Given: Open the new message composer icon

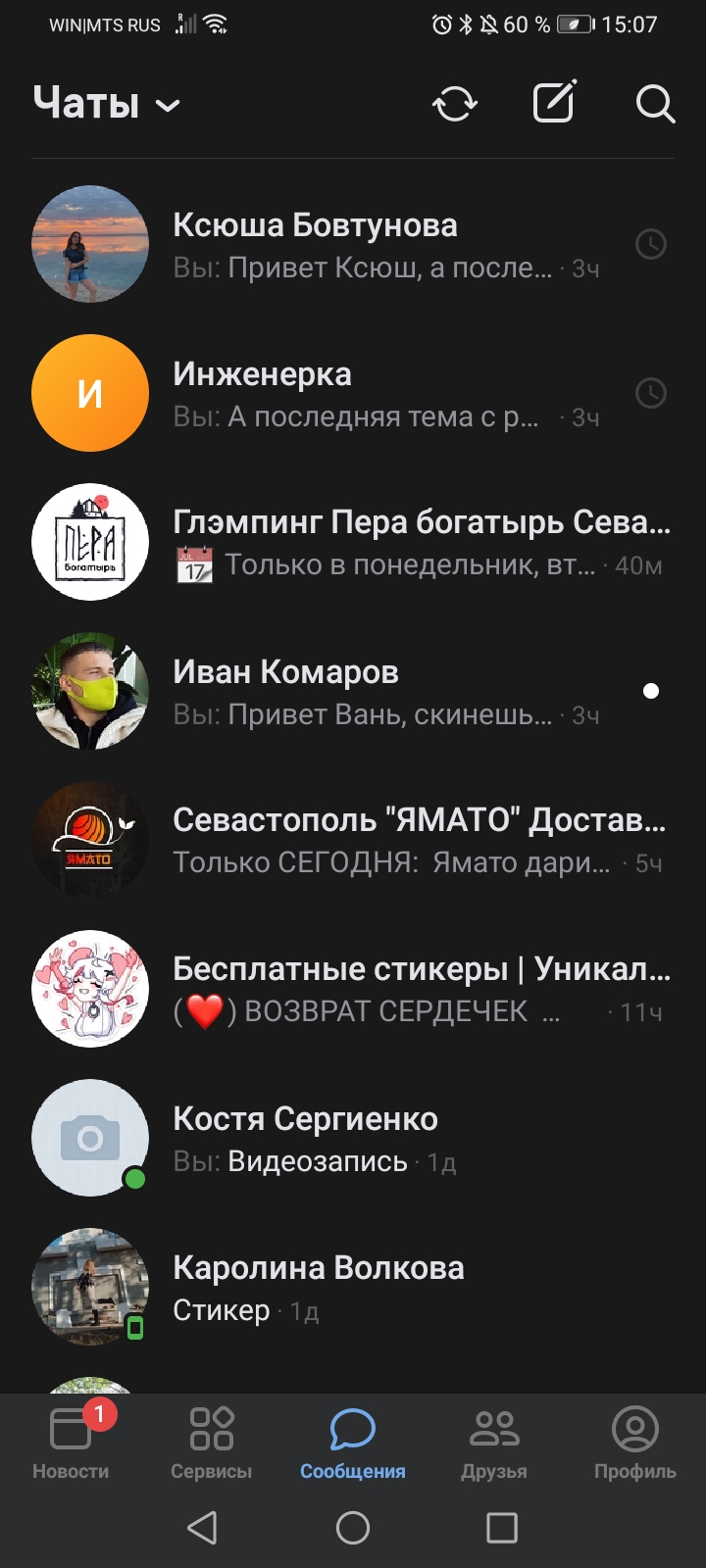Looking at the screenshot, I should [x=554, y=102].
